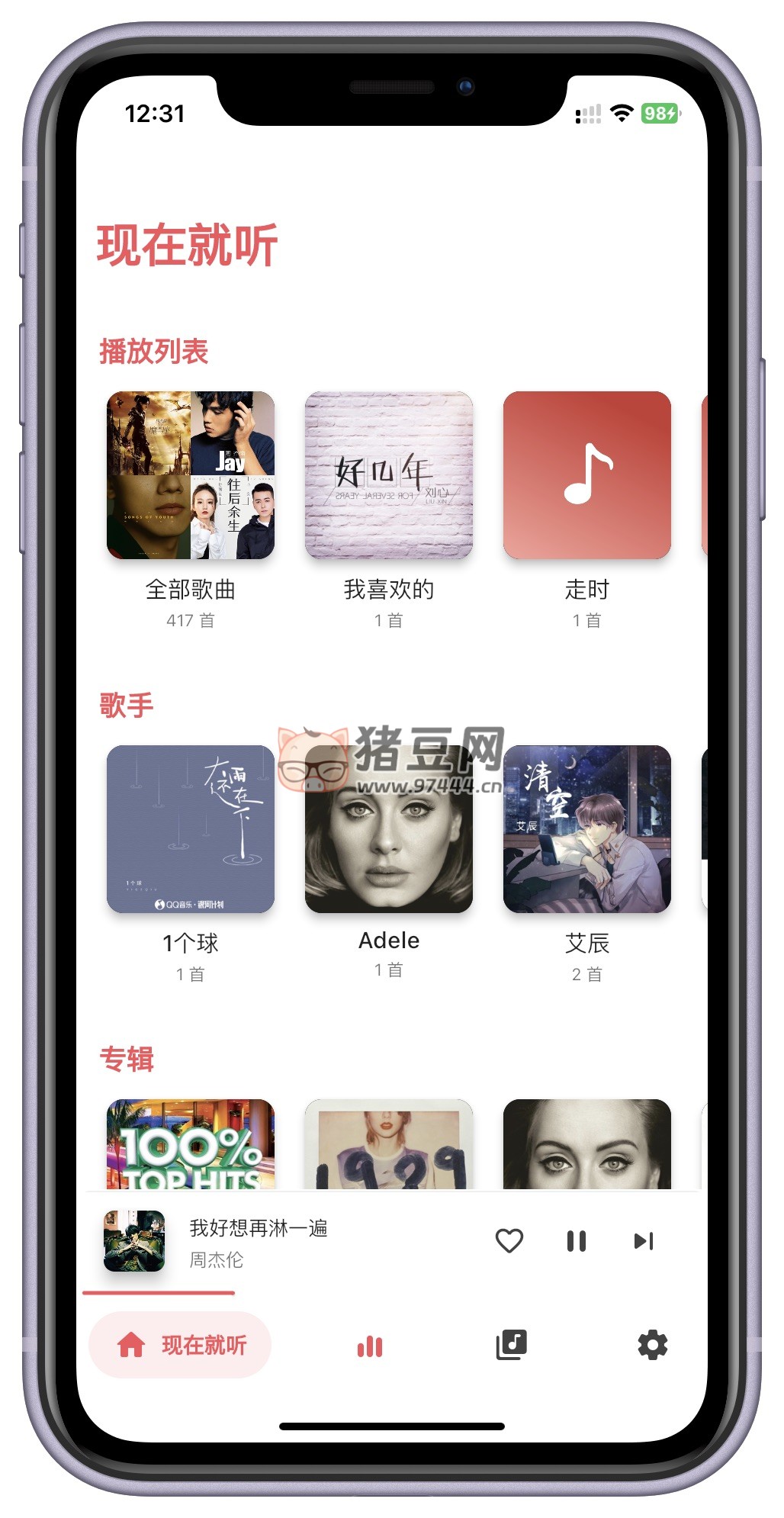Skip to the next track
This screenshot has width=784, height=1518.
point(644,1241)
